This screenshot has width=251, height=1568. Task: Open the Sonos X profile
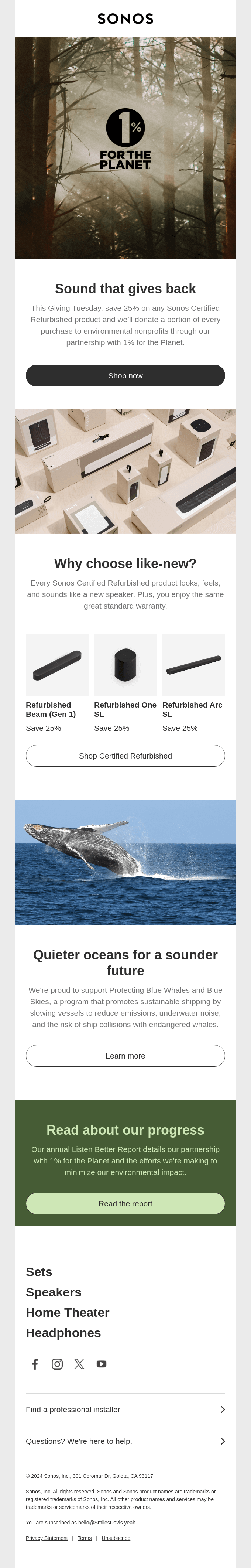pos(79,1364)
